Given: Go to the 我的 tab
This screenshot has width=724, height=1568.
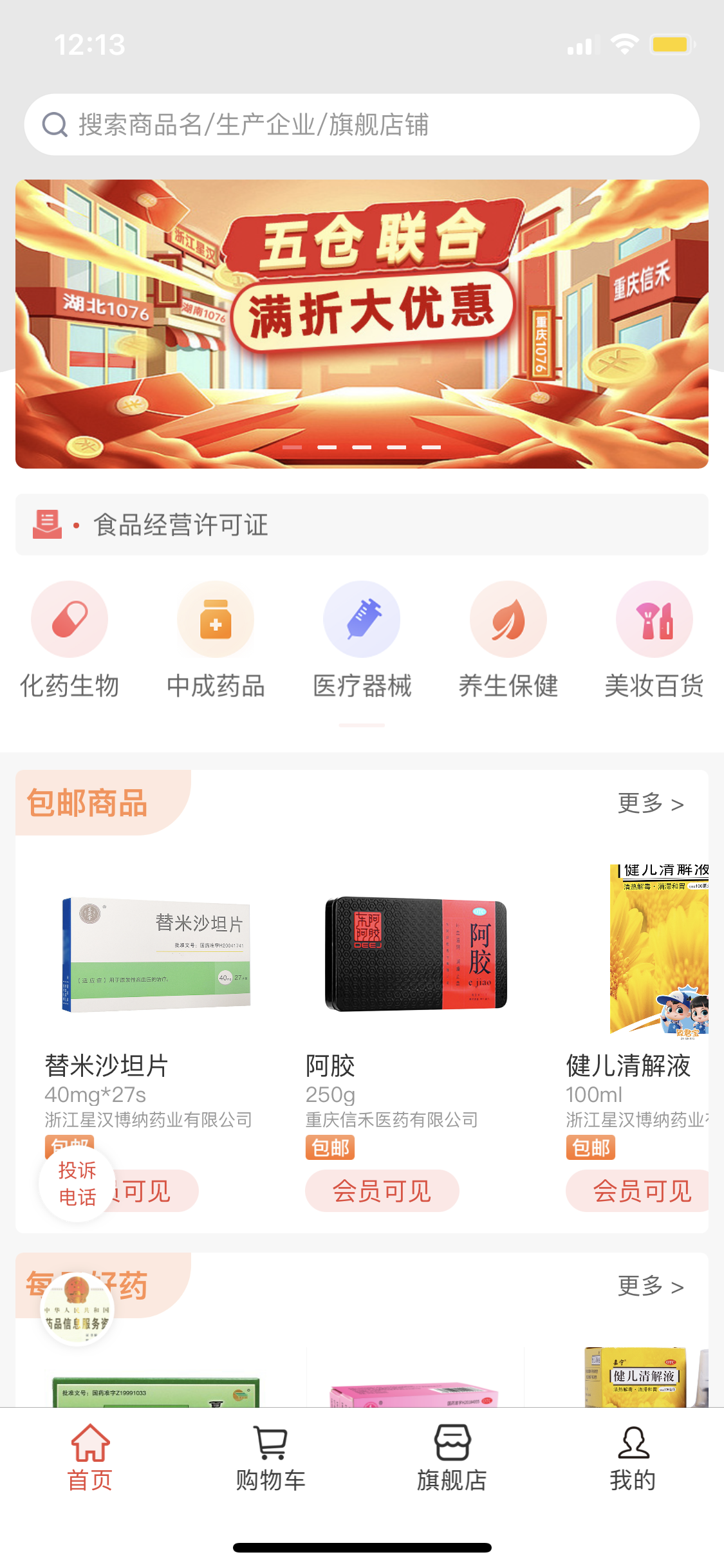Looking at the screenshot, I should pyautogui.click(x=633, y=1459).
